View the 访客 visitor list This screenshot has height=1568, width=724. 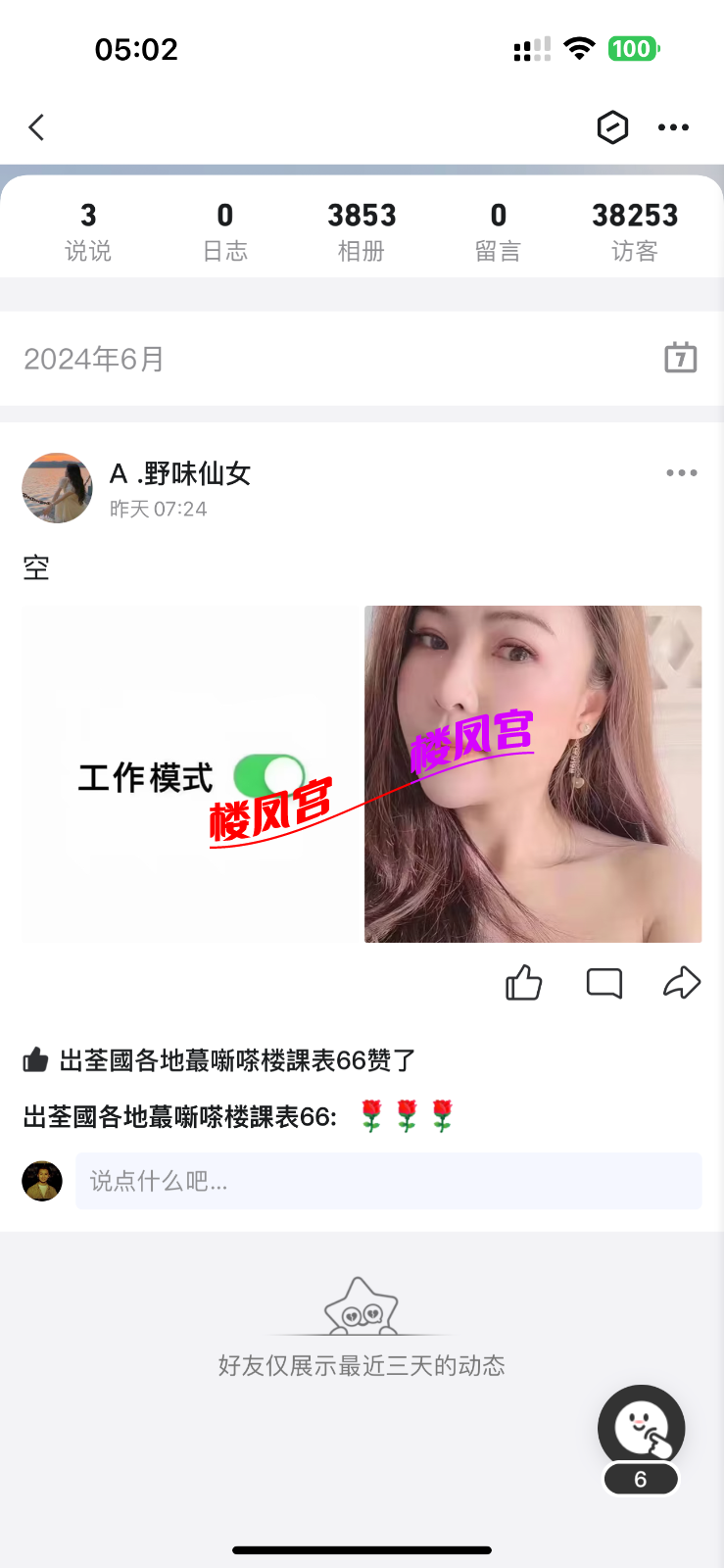tap(635, 231)
